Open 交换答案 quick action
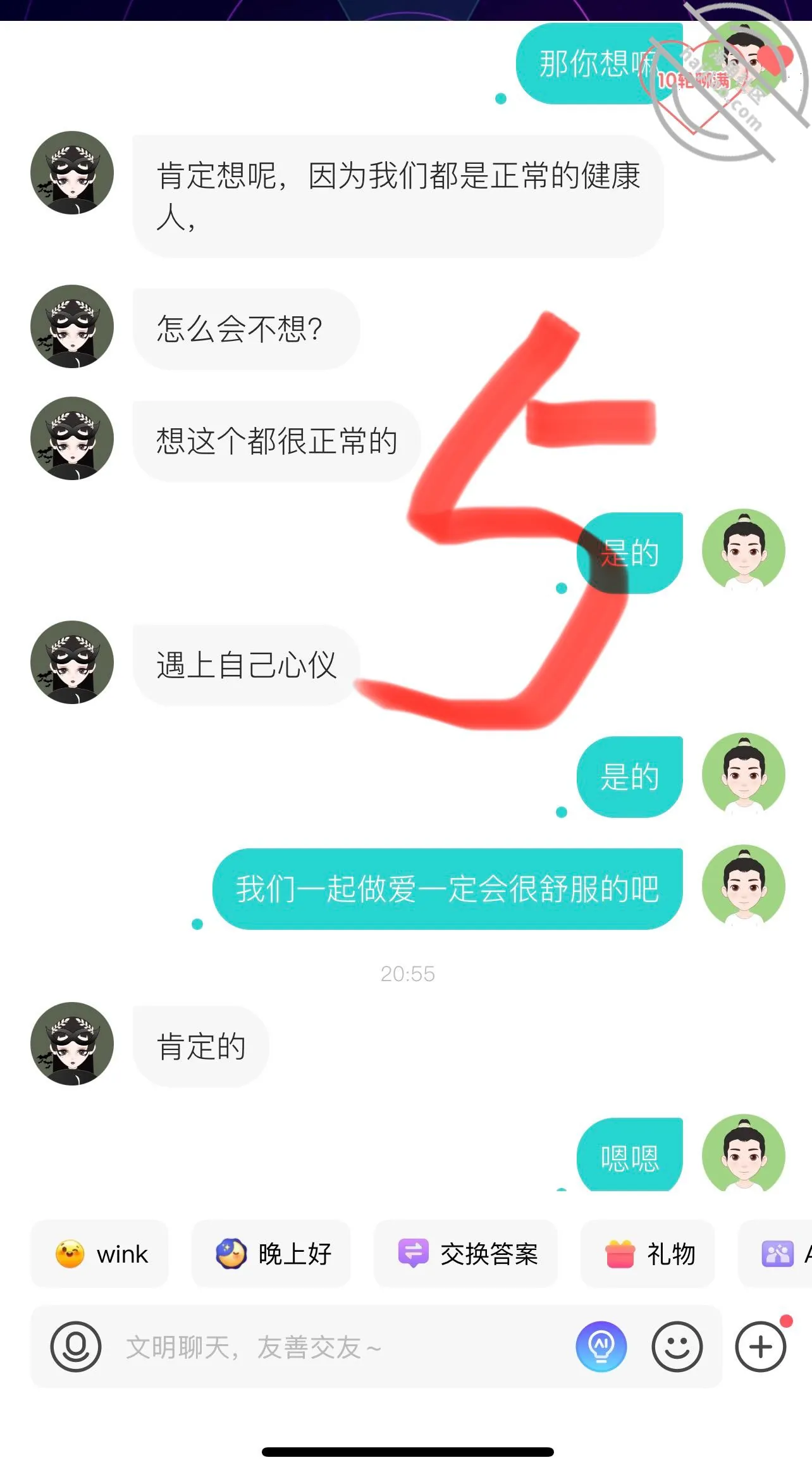The width and height of the screenshot is (812, 1472). [x=465, y=1253]
